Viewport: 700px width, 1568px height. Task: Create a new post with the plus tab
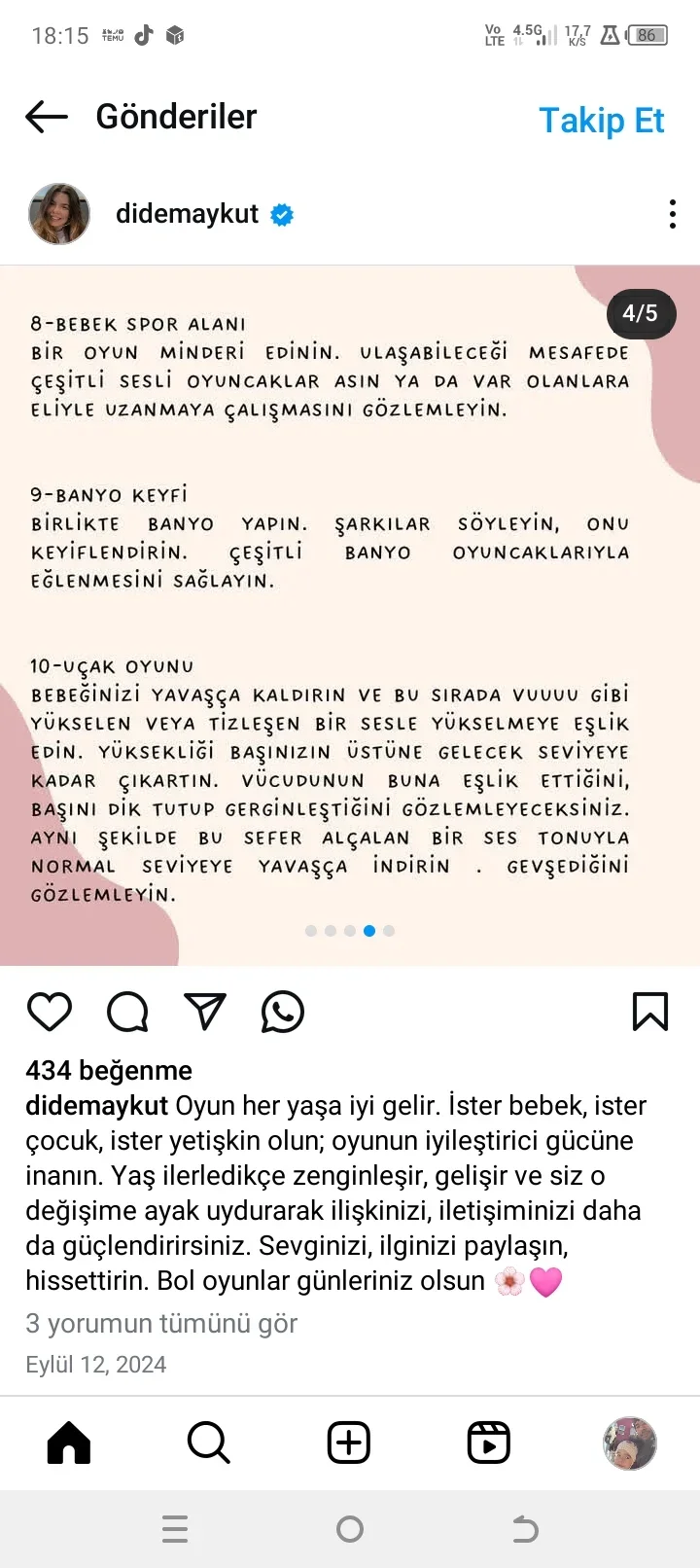point(349,1443)
